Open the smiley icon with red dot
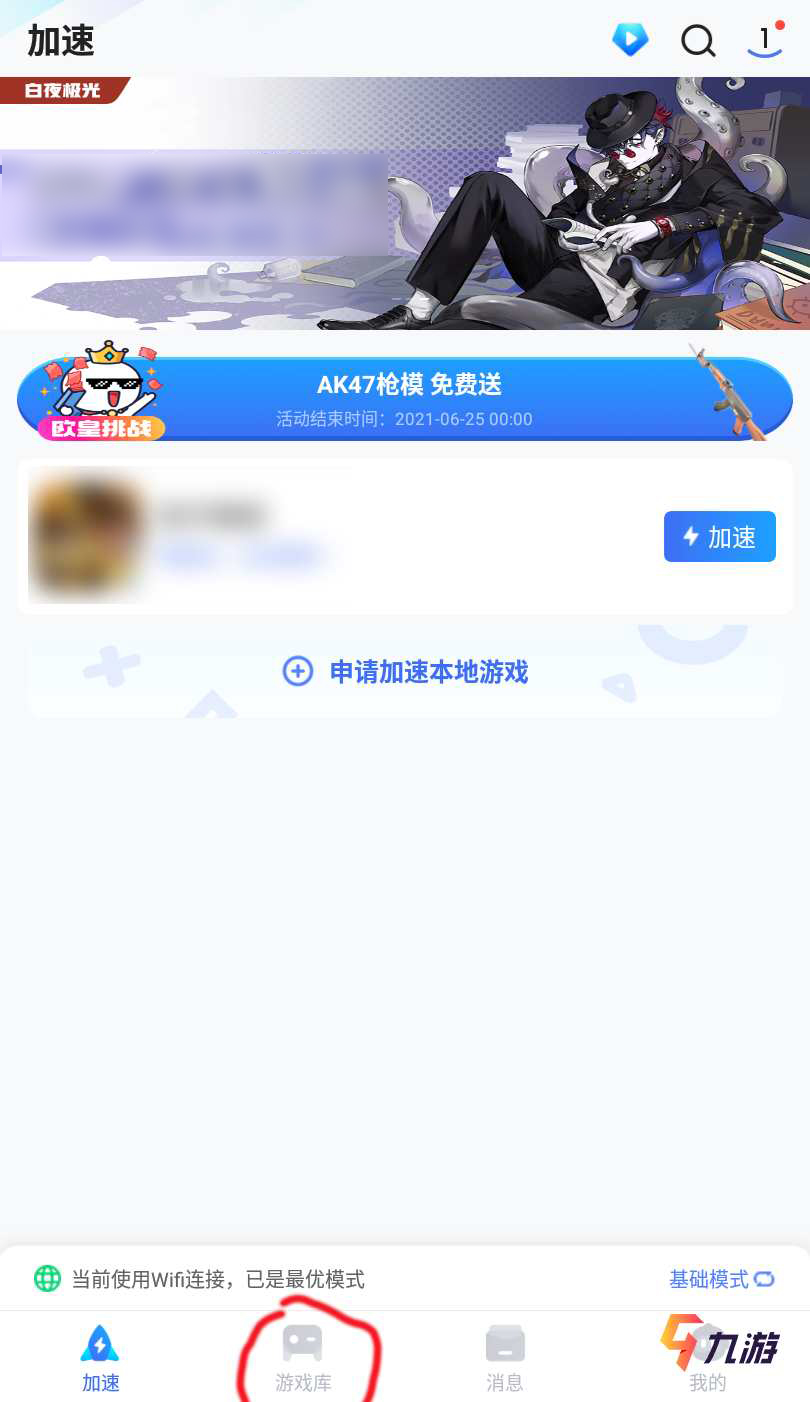 [765, 40]
